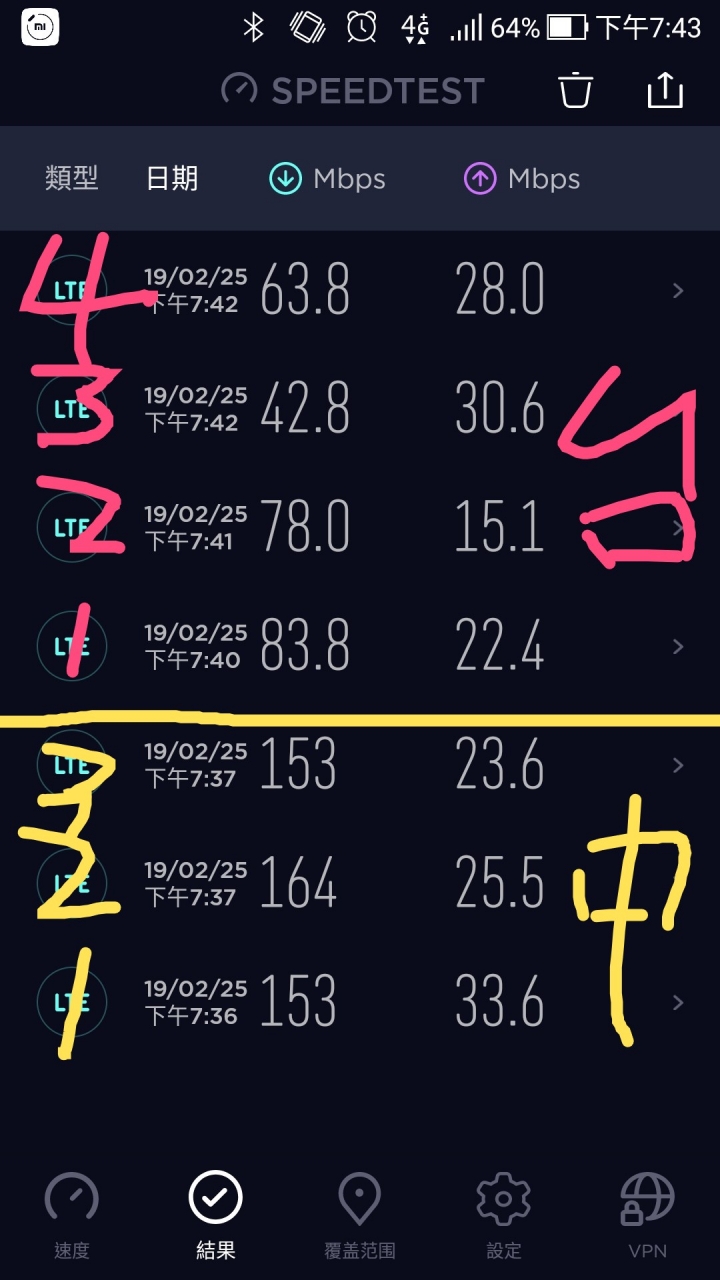Open the 63.8 Mbps download result
This screenshot has width=720, height=1280.
pyautogui.click(x=360, y=291)
